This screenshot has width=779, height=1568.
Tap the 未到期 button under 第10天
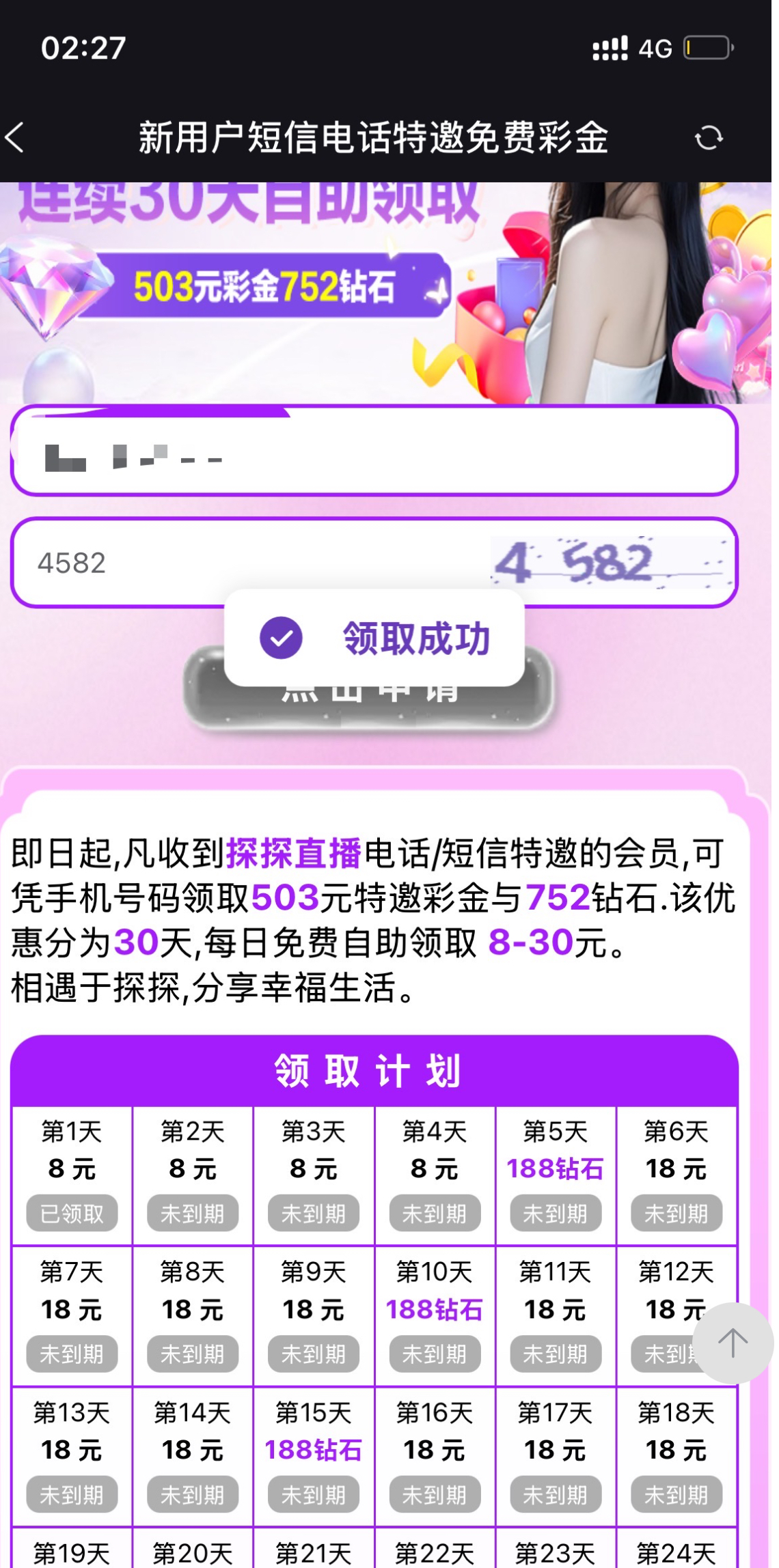click(435, 1354)
